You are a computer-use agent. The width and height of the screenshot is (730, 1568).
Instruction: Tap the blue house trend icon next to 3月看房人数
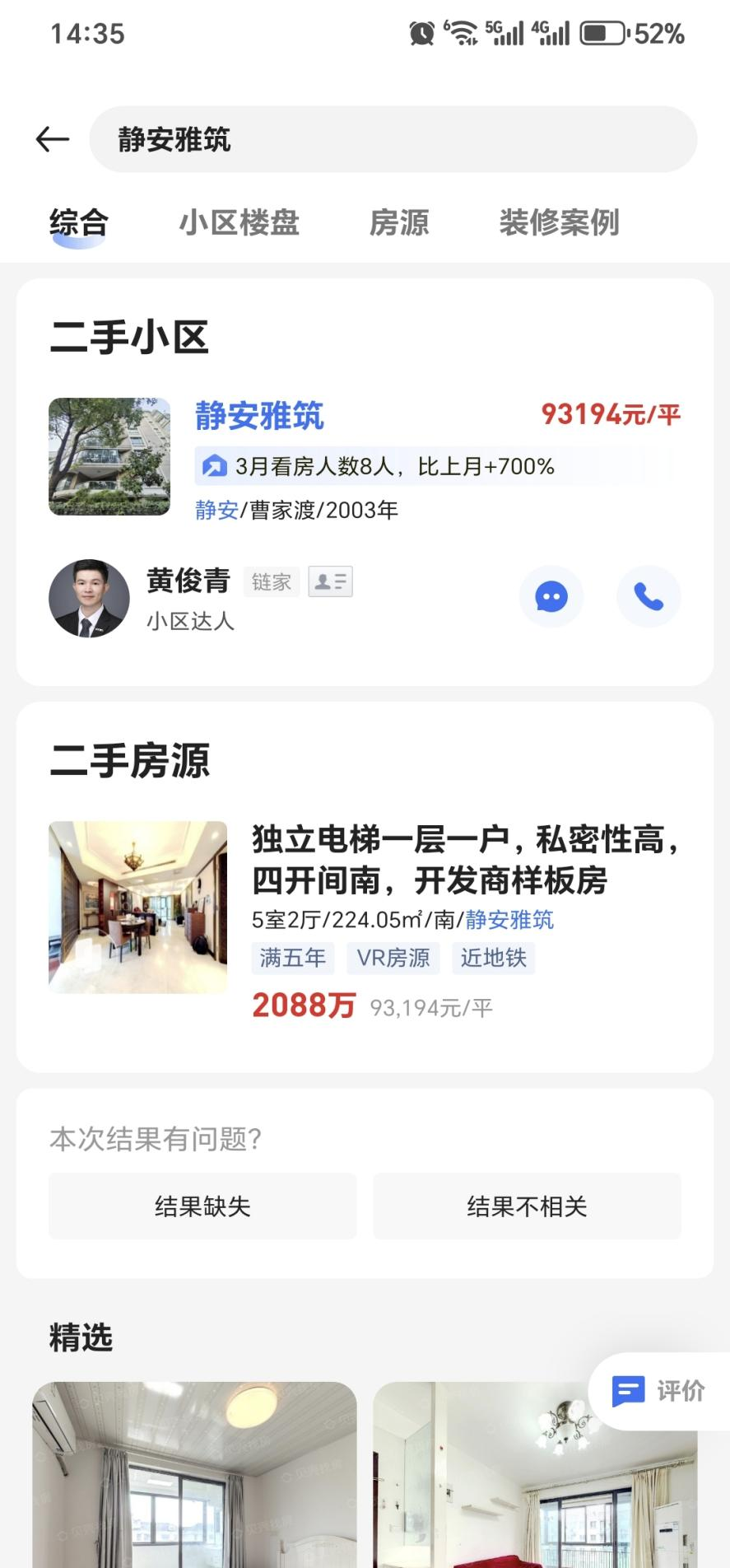pos(213,466)
